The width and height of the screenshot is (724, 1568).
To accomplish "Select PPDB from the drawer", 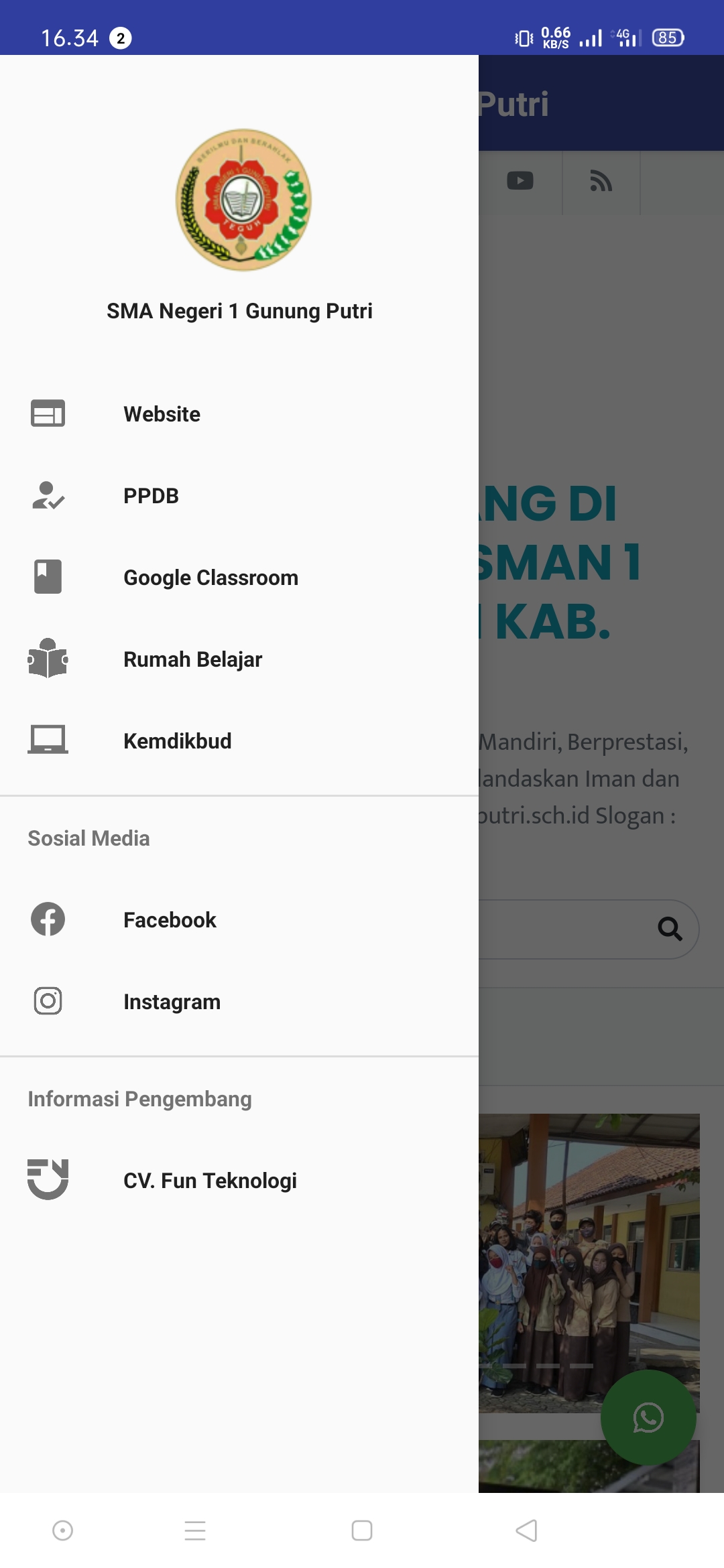I will click(x=152, y=496).
